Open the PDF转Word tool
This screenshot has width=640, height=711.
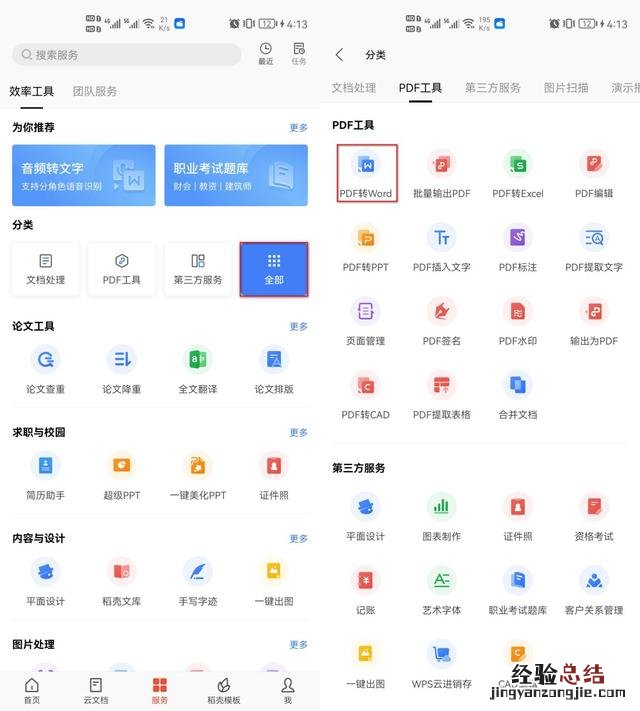click(x=366, y=173)
